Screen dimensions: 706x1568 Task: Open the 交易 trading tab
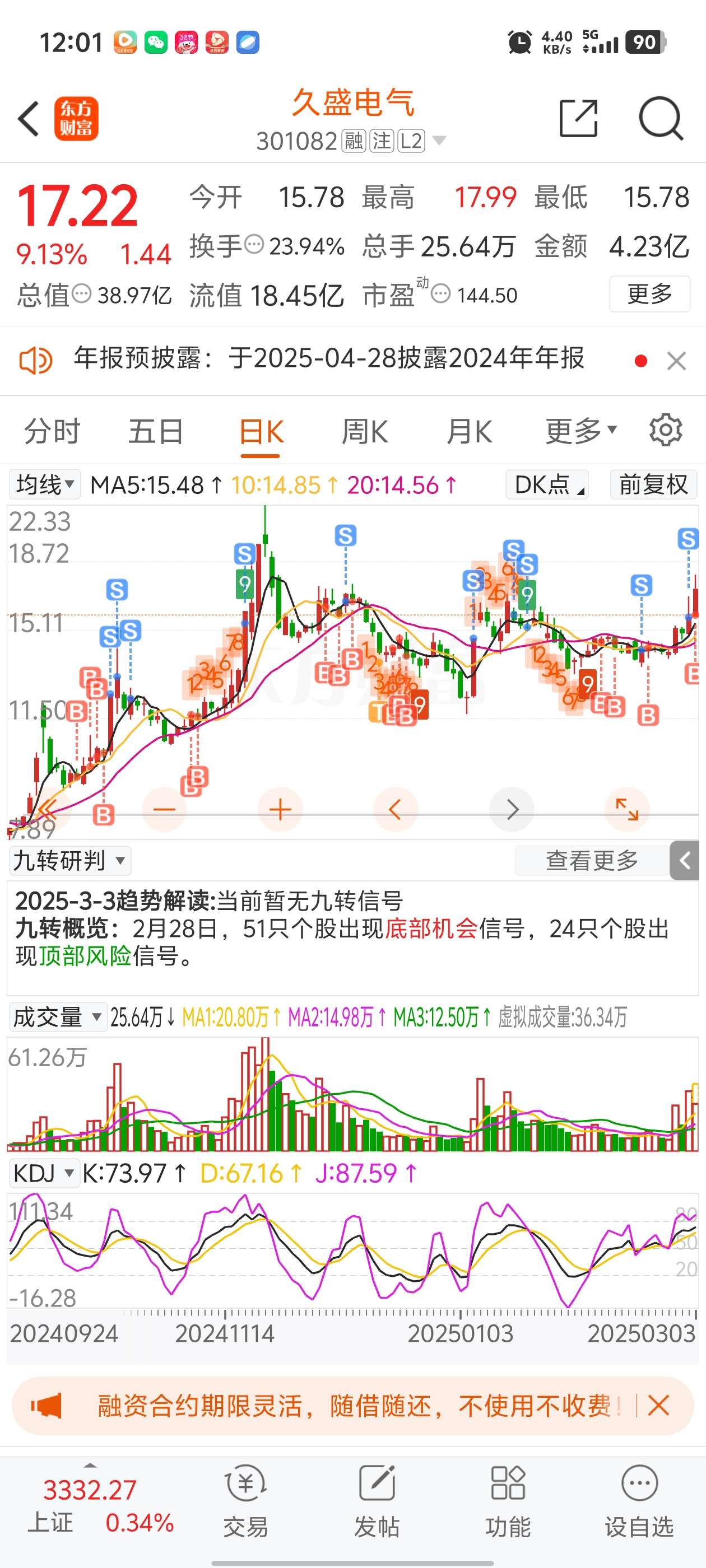click(x=245, y=1501)
